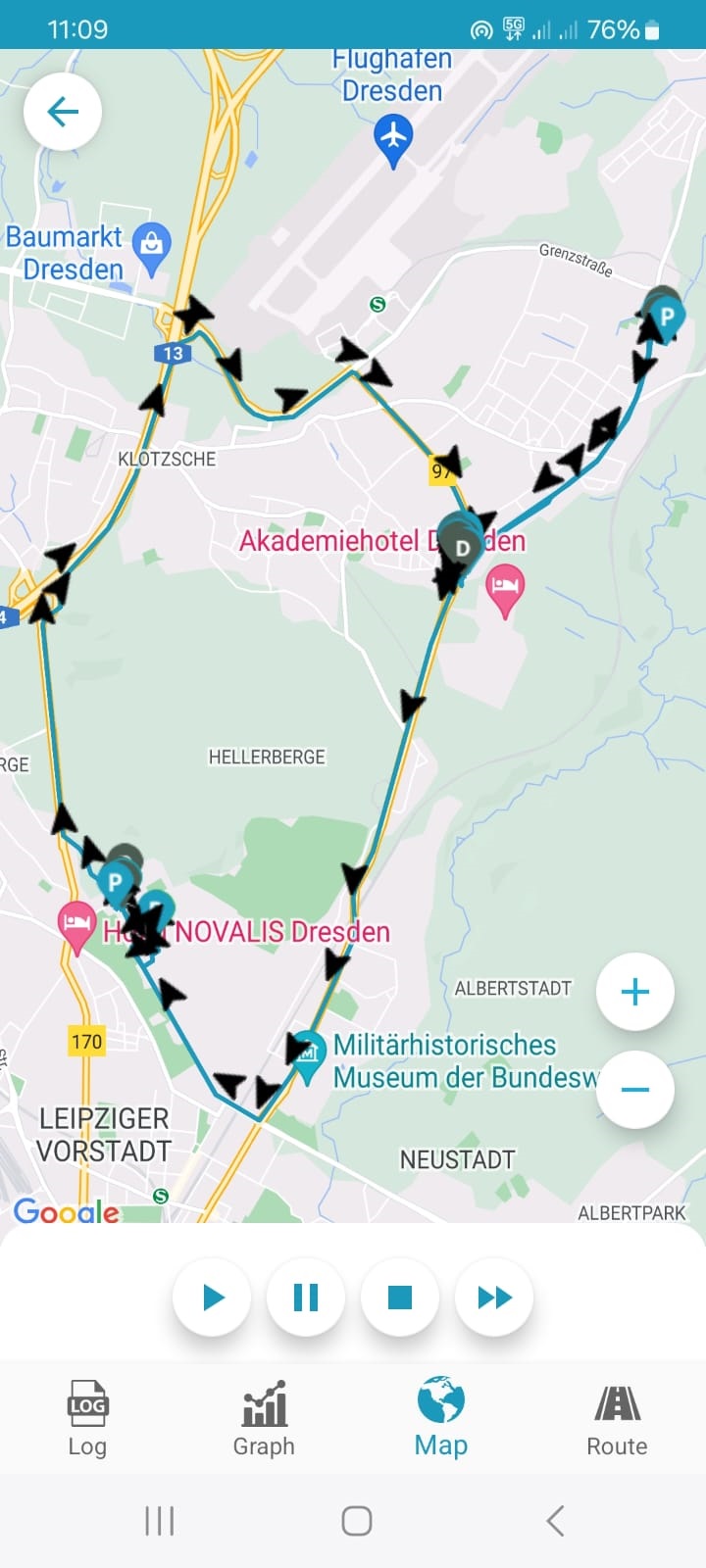This screenshot has width=706, height=1568.
Task: Stop the route playback
Action: (399, 1298)
